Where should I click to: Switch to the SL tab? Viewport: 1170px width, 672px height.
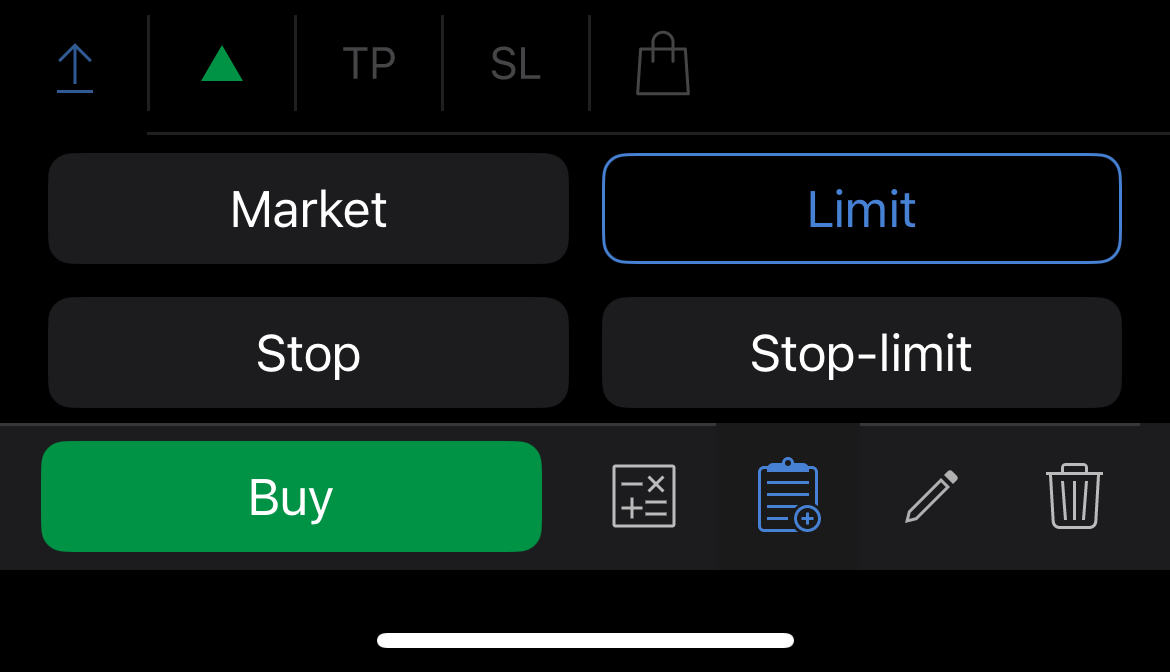pos(515,64)
